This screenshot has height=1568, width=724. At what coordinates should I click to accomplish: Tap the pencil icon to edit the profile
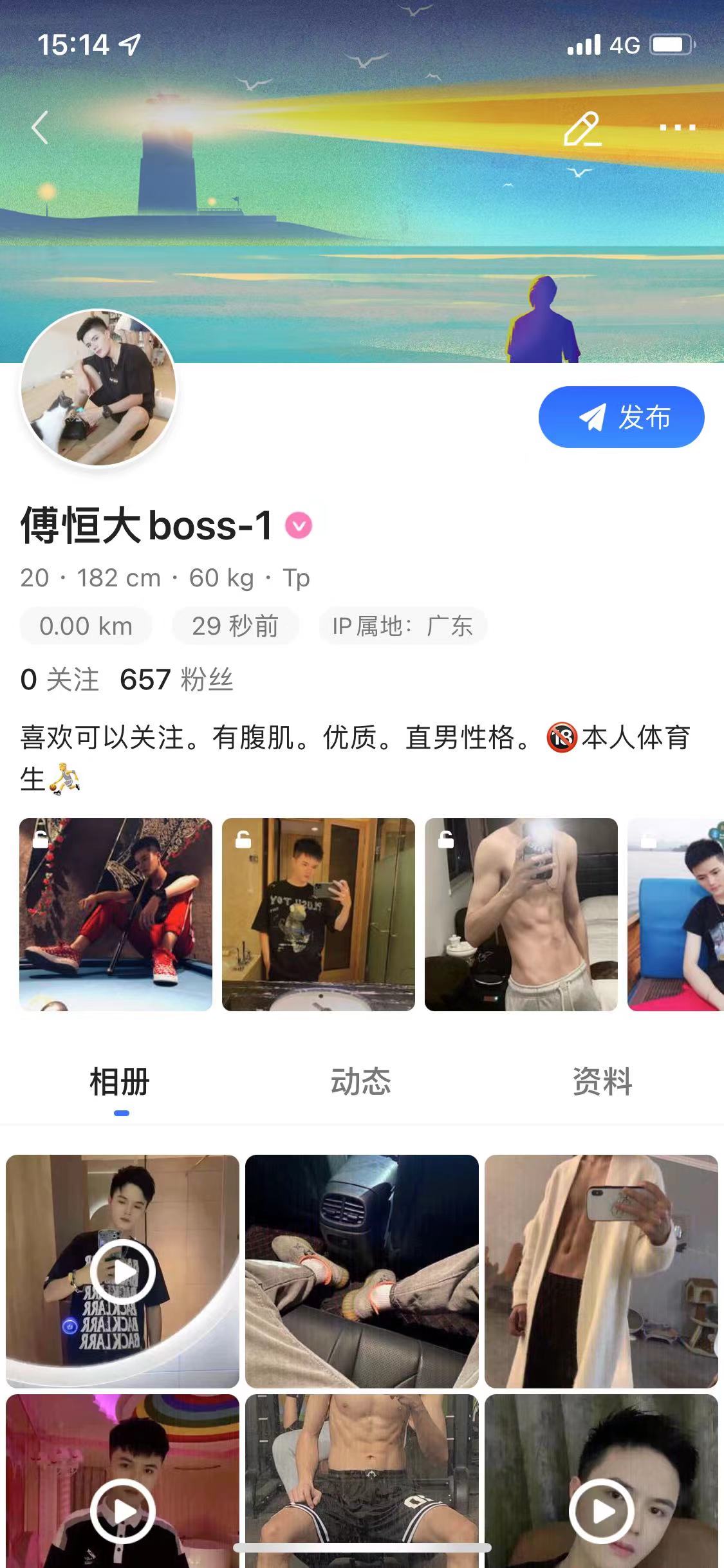[582, 129]
